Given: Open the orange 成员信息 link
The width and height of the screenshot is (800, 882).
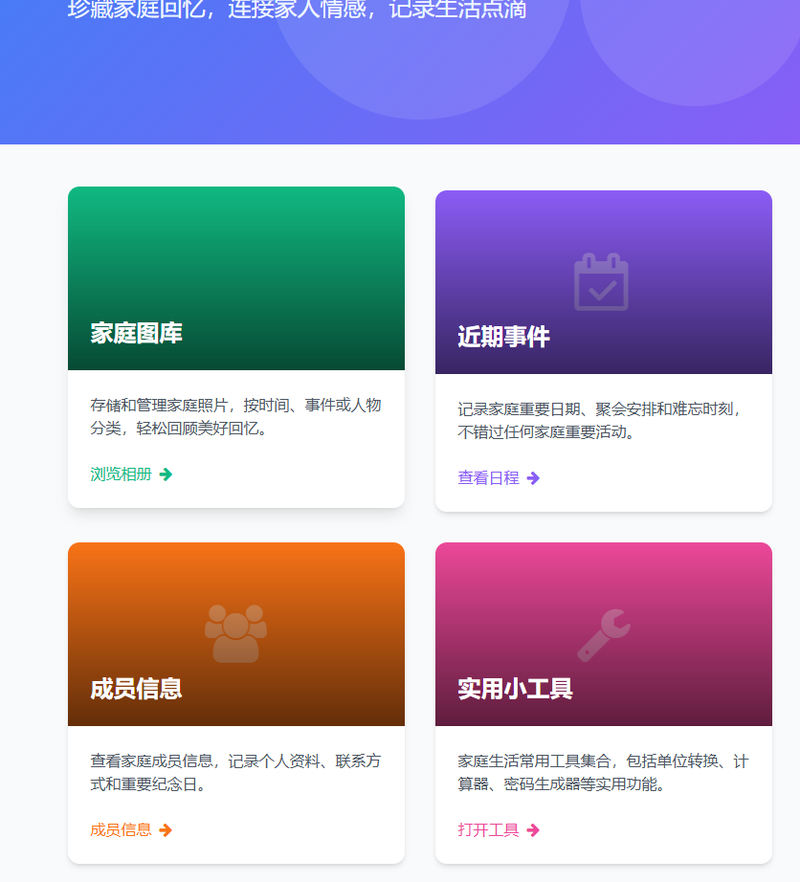Looking at the screenshot, I should point(131,830).
